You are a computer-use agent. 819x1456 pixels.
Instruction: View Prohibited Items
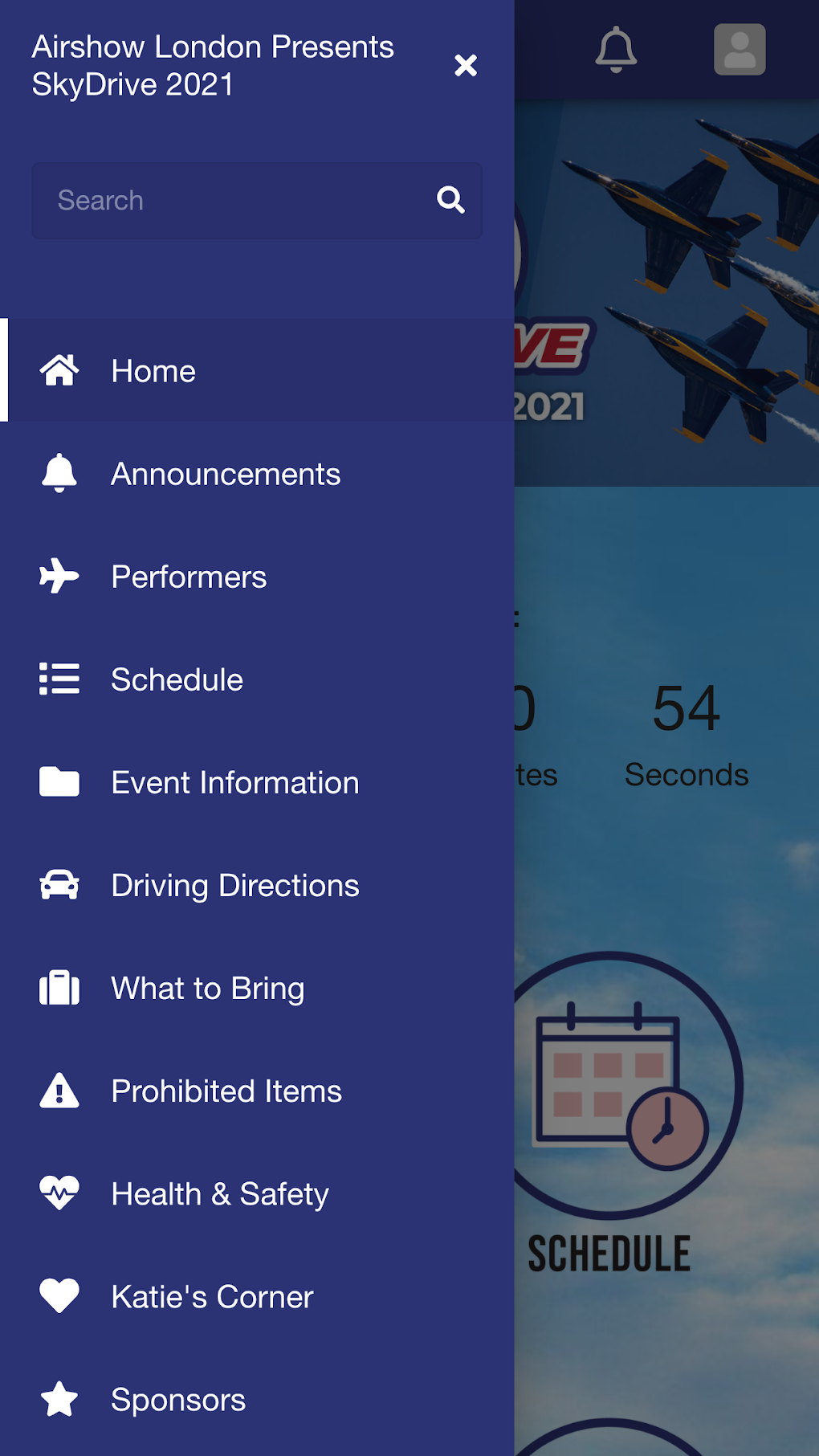pyautogui.click(x=226, y=1091)
